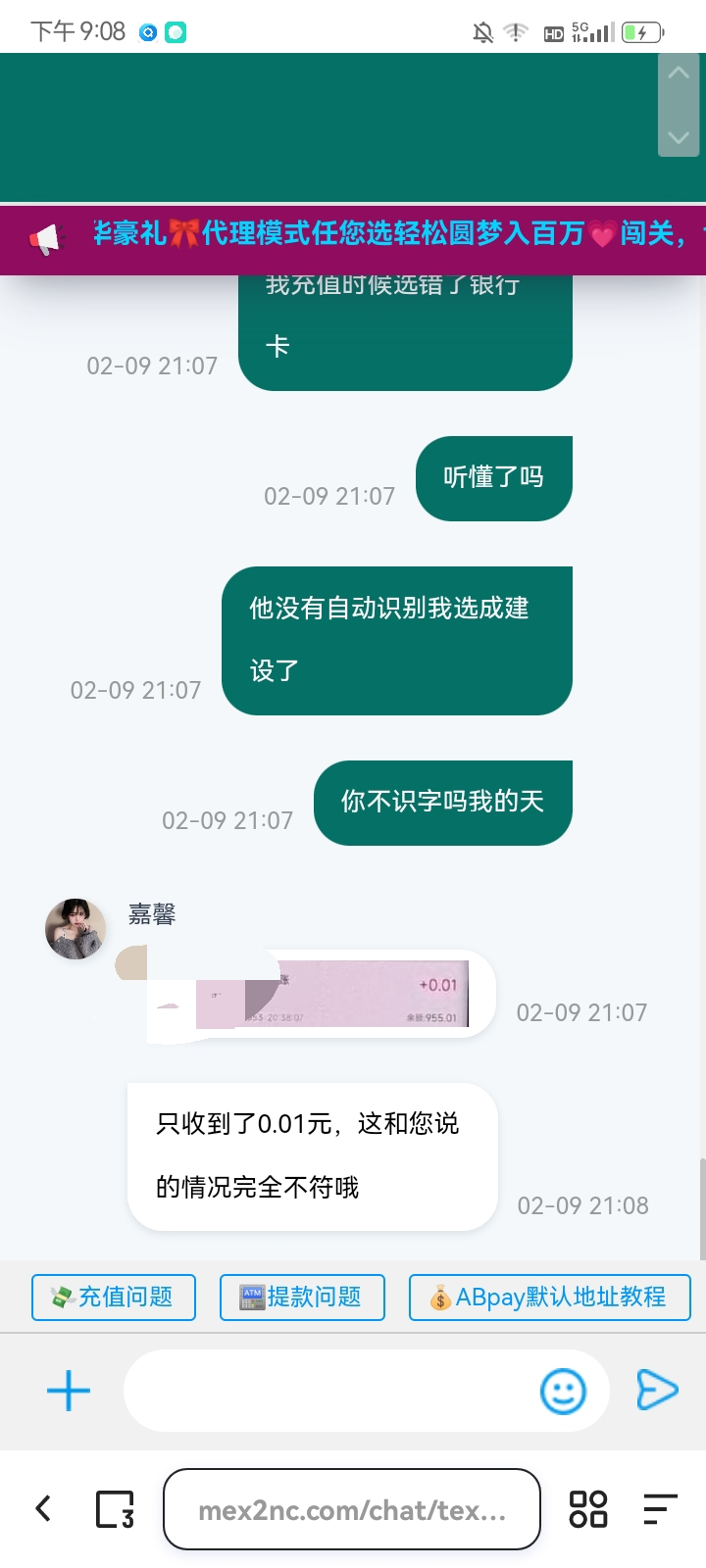Open the emoji picker
This screenshot has height=1568, width=706.
[563, 1391]
